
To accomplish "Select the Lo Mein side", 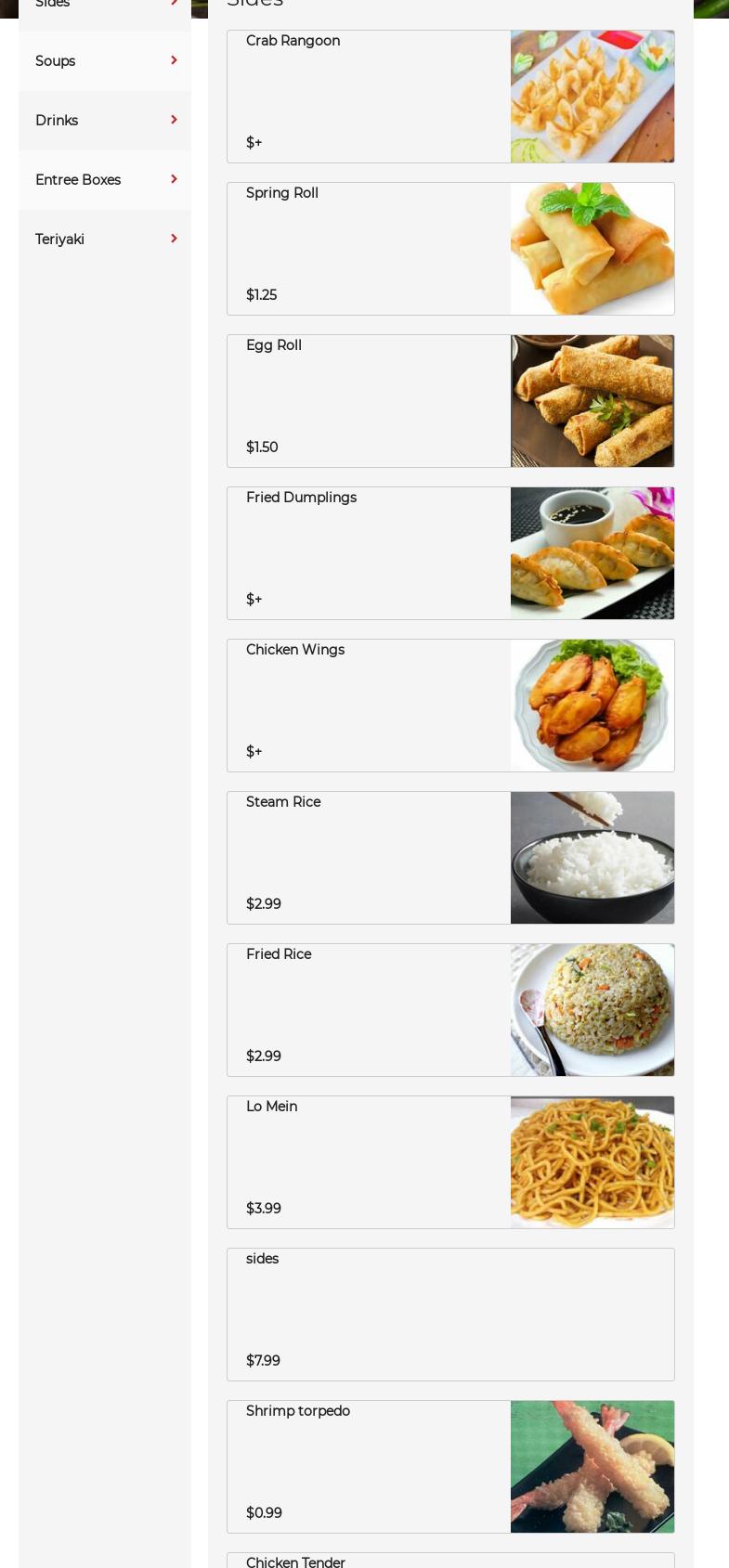I will pyautogui.click(x=450, y=1162).
